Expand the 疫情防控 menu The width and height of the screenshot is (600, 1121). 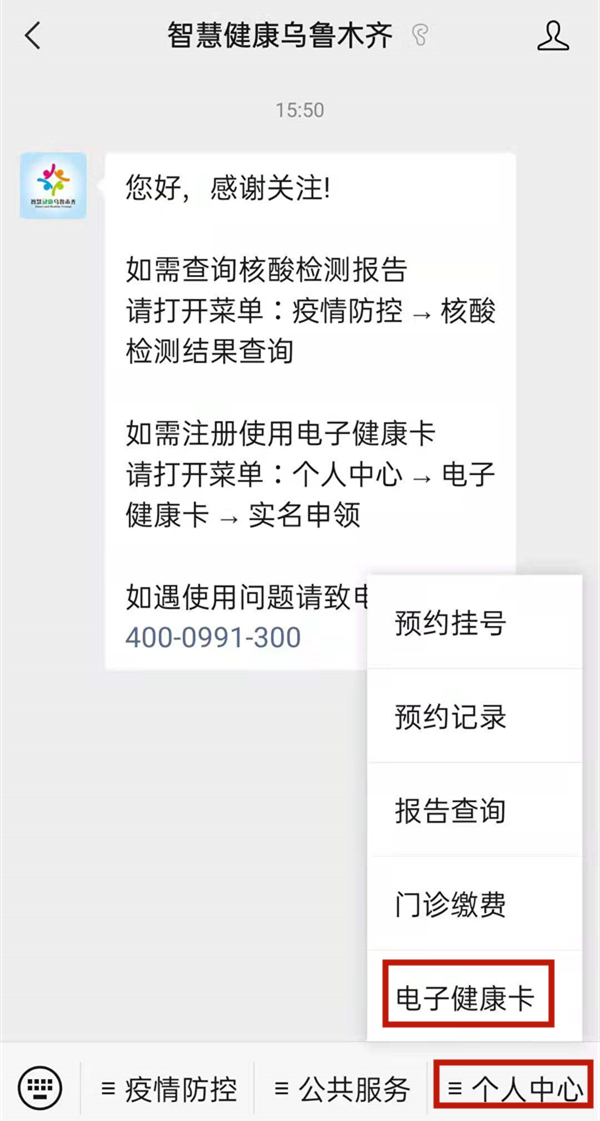coord(169,1088)
